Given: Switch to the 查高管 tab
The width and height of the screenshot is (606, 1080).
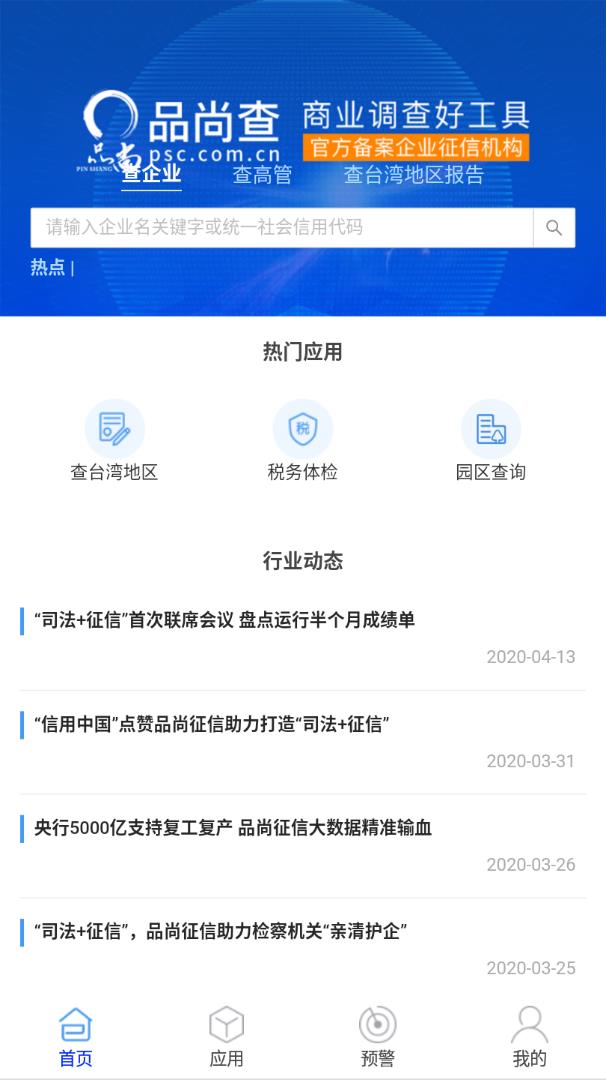Looking at the screenshot, I should tap(262, 175).
